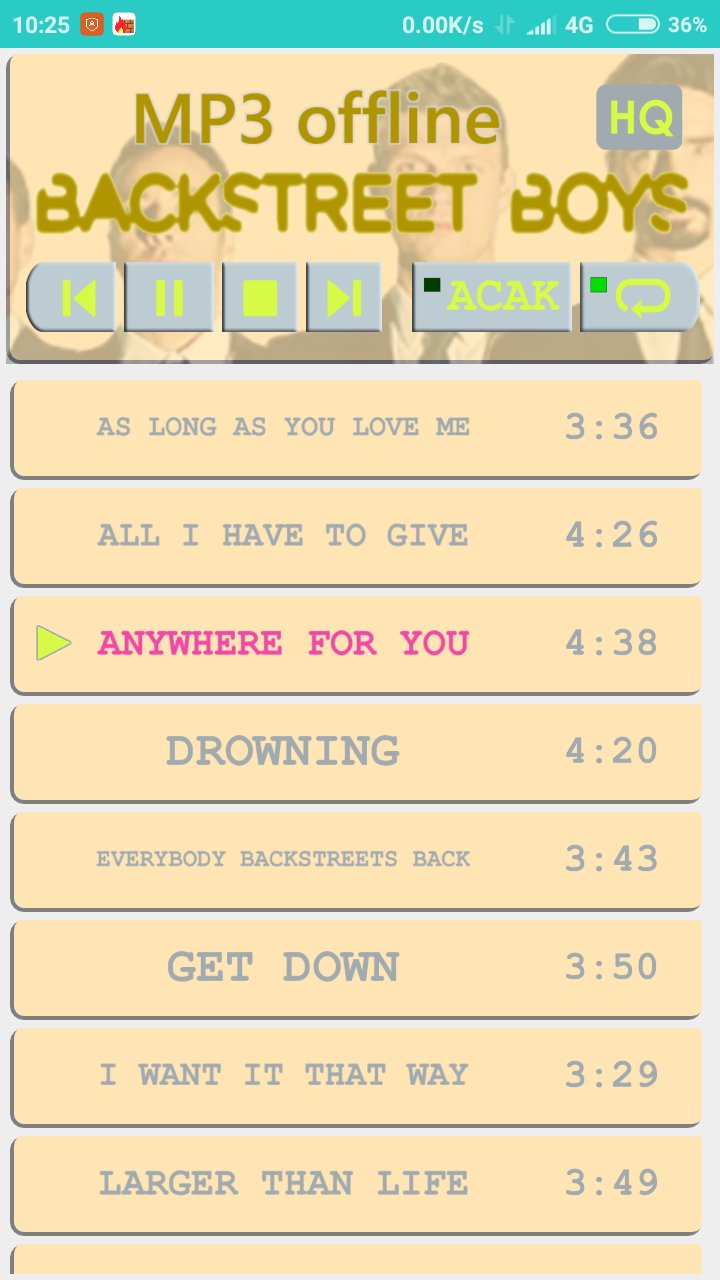Screen dimensions: 720x1280
Task: Pause the current song
Action: [x=169, y=297]
